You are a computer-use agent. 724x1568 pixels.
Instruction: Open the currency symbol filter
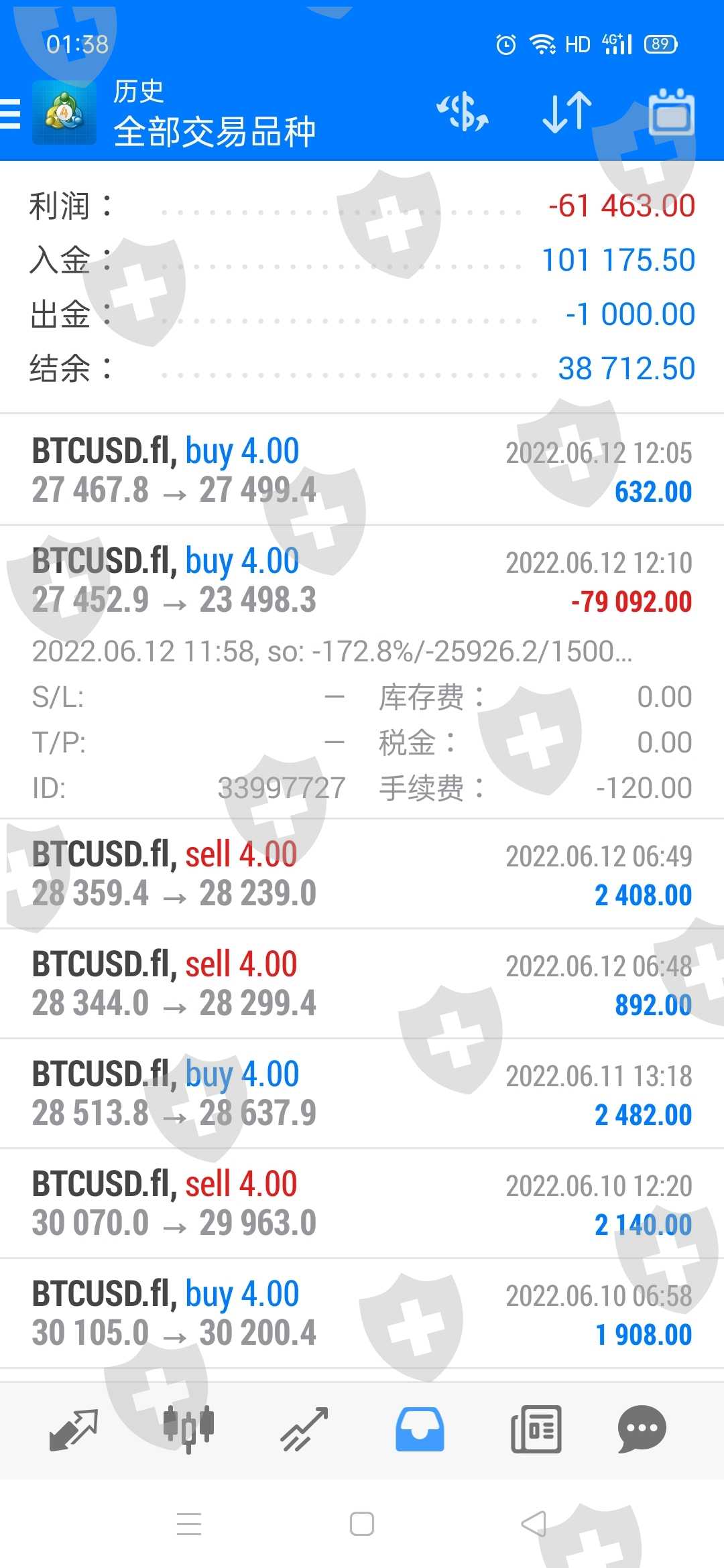pos(463,112)
